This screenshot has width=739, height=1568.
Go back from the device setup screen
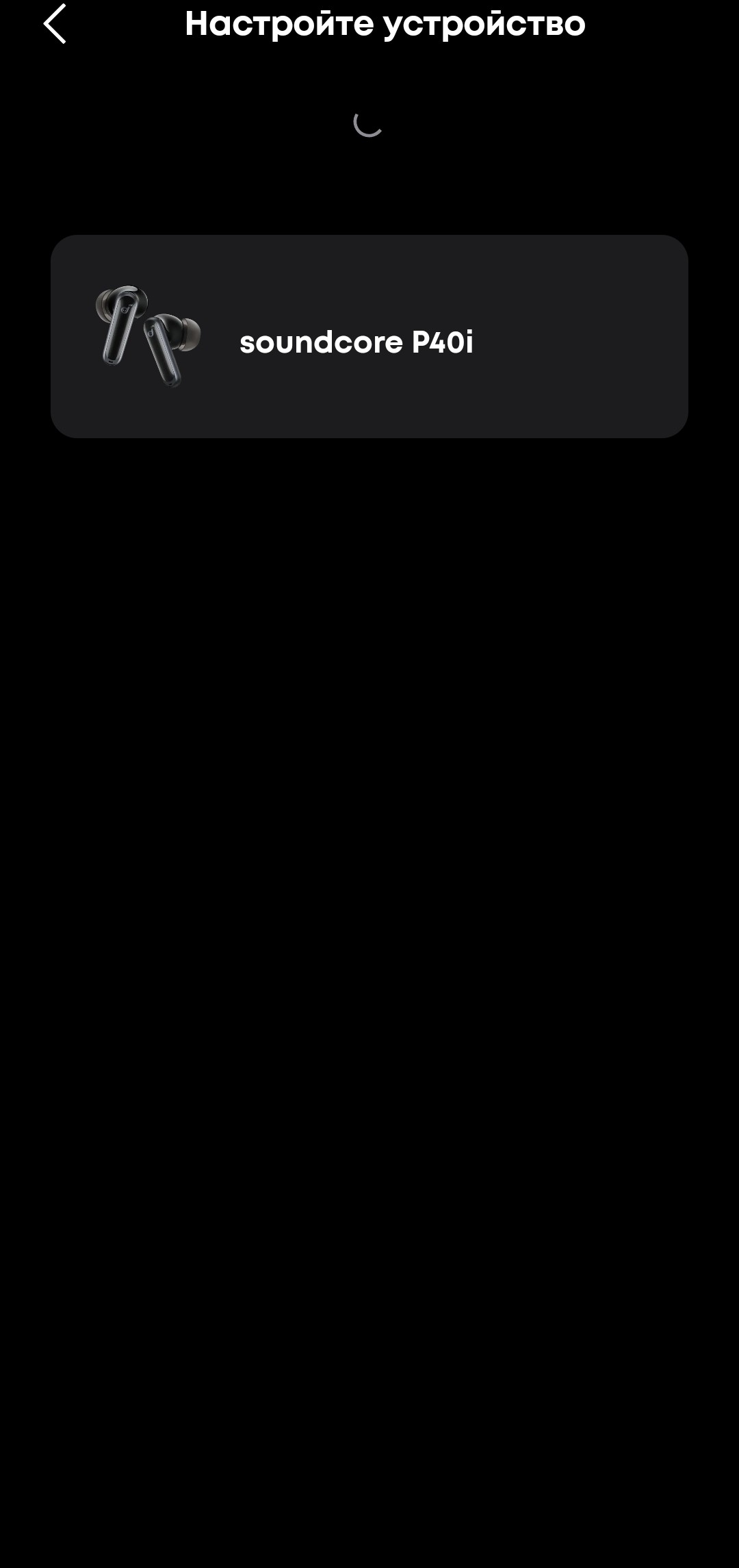pyautogui.click(x=55, y=24)
